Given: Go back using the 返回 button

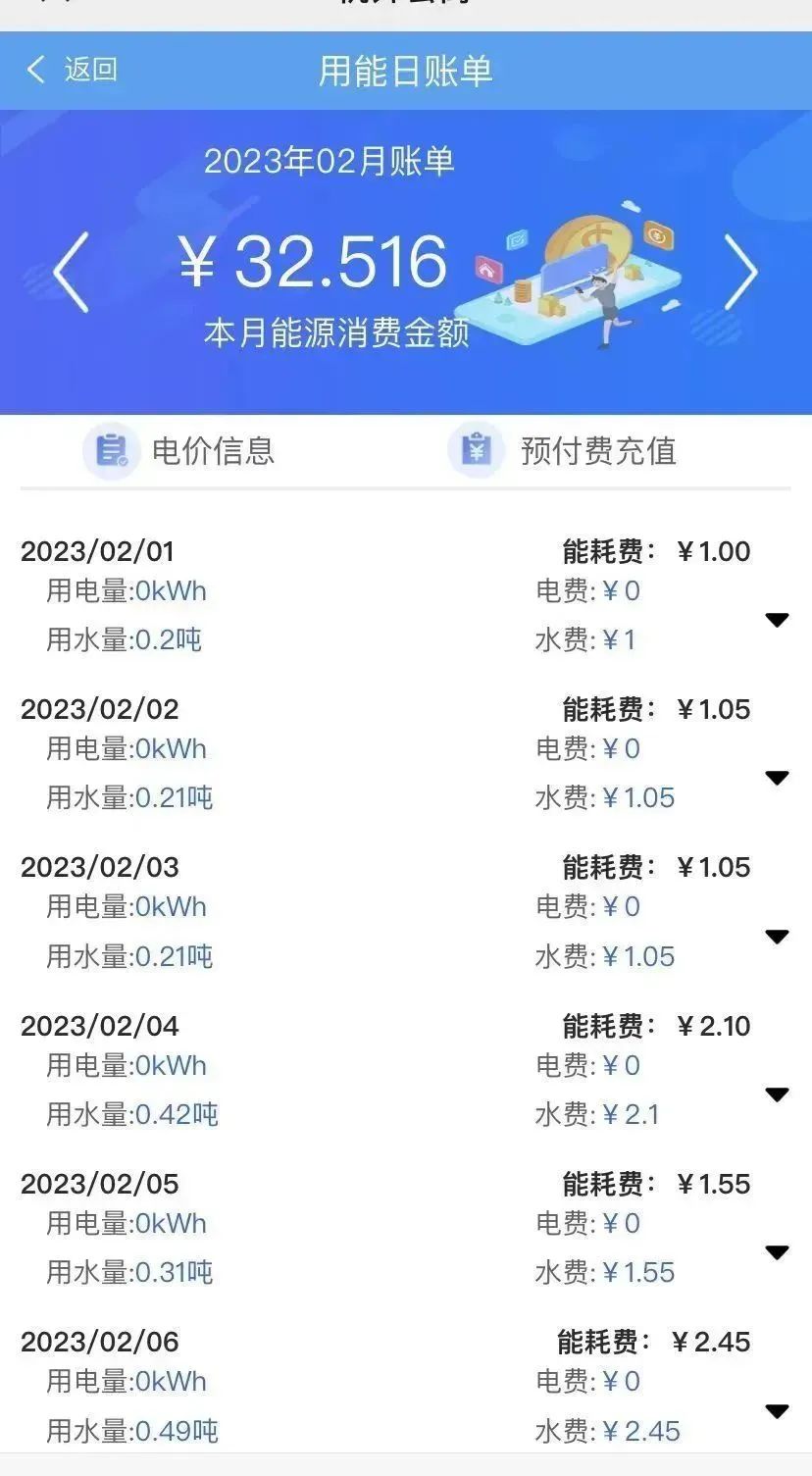Looking at the screenshot, I should click(72, 70).
